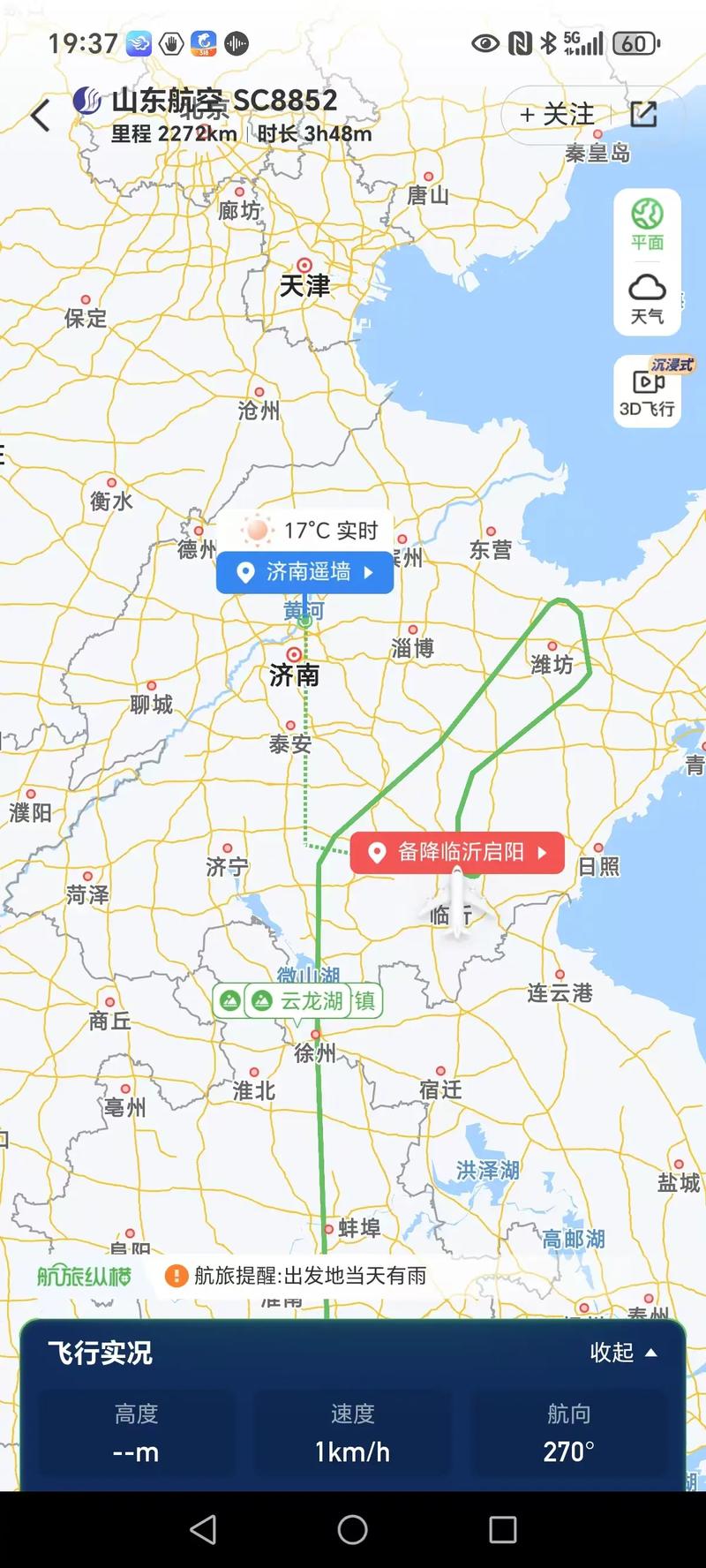Tap the home button in navigation bar

(x=353, y=1527)
